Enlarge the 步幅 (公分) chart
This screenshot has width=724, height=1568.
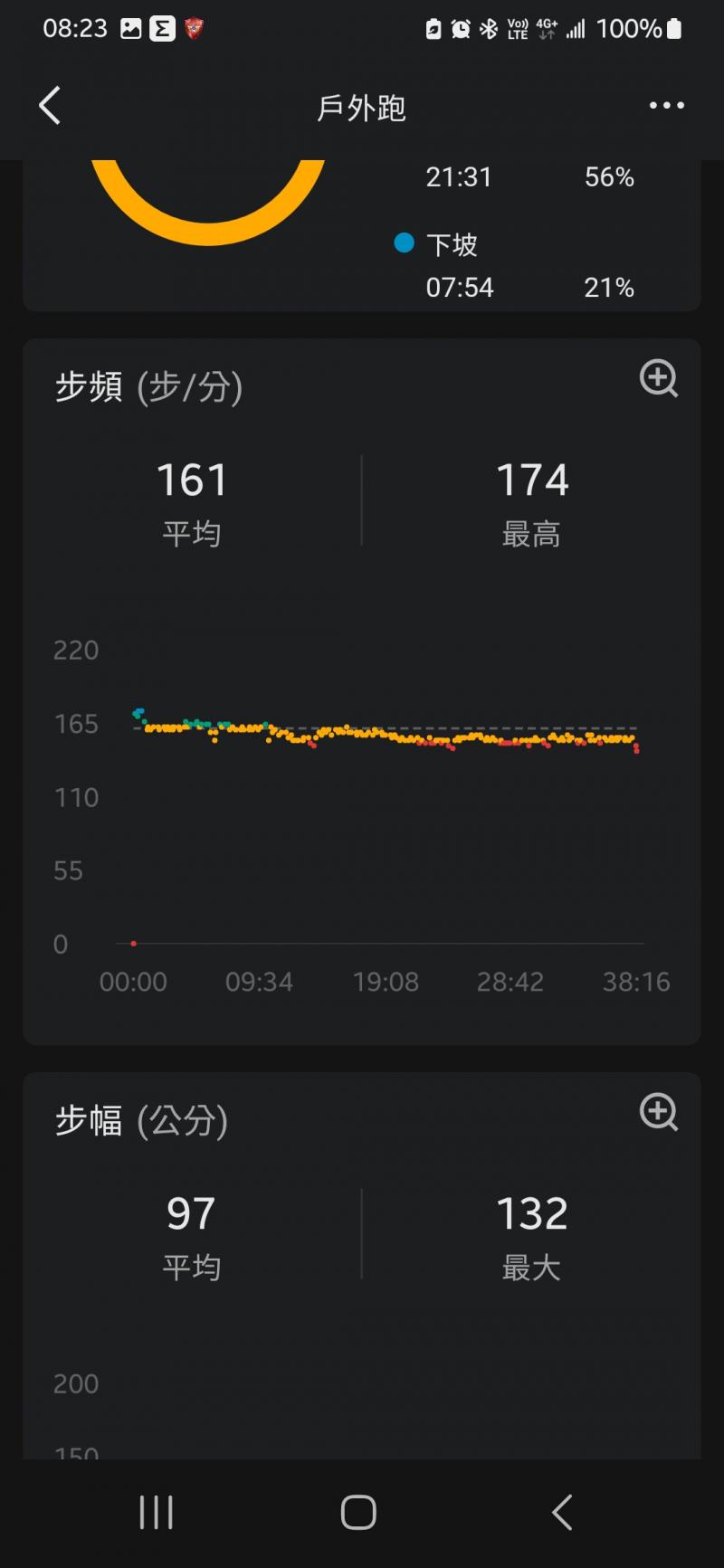point(659,1112)
